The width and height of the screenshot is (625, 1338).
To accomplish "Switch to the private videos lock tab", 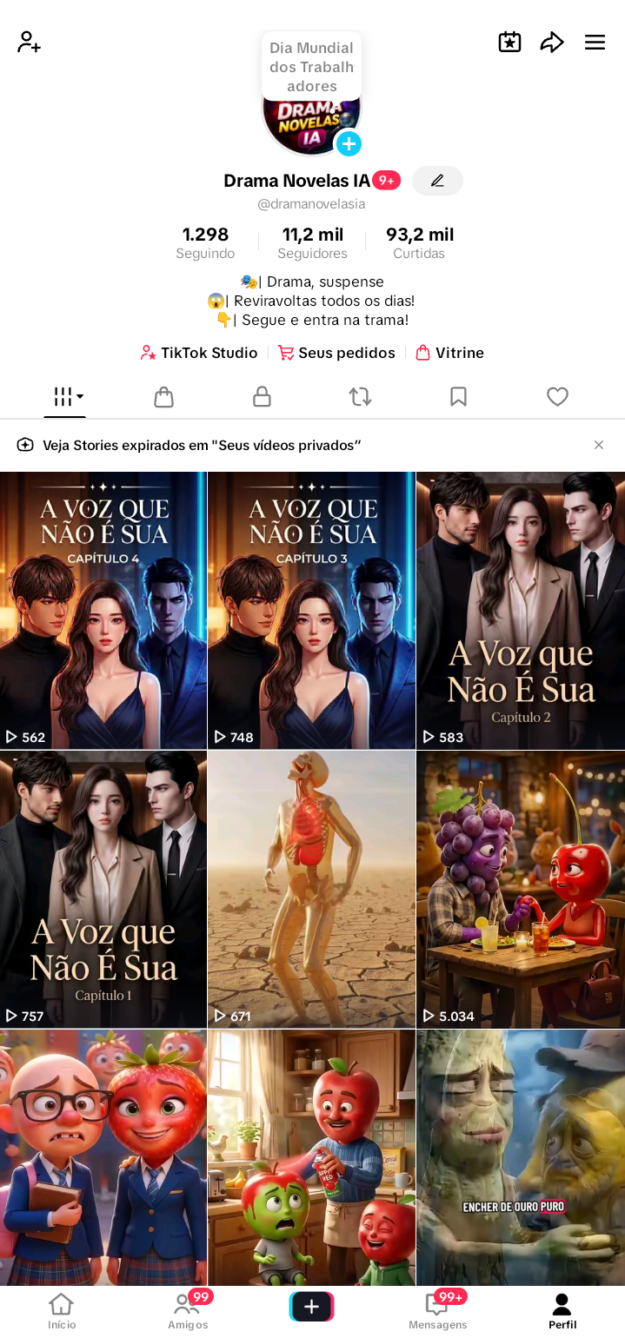I will pos(262,397).
